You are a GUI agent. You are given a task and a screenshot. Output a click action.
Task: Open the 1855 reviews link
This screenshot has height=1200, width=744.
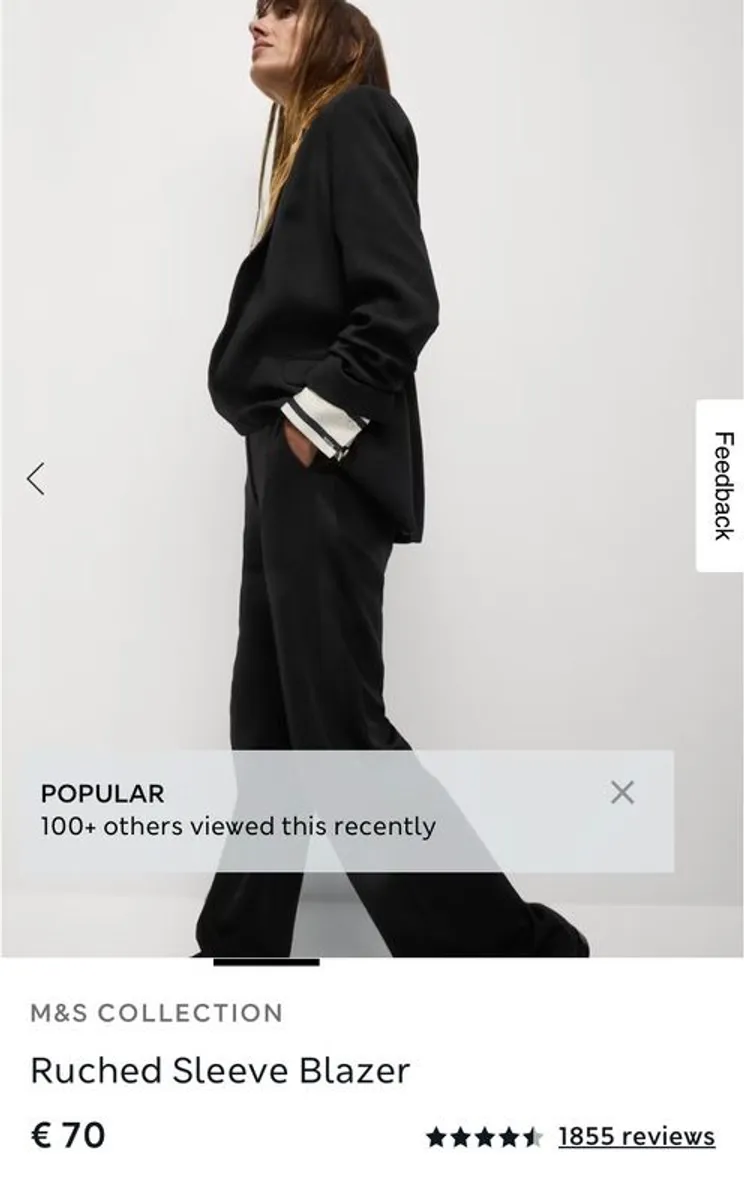point(636,1137)
